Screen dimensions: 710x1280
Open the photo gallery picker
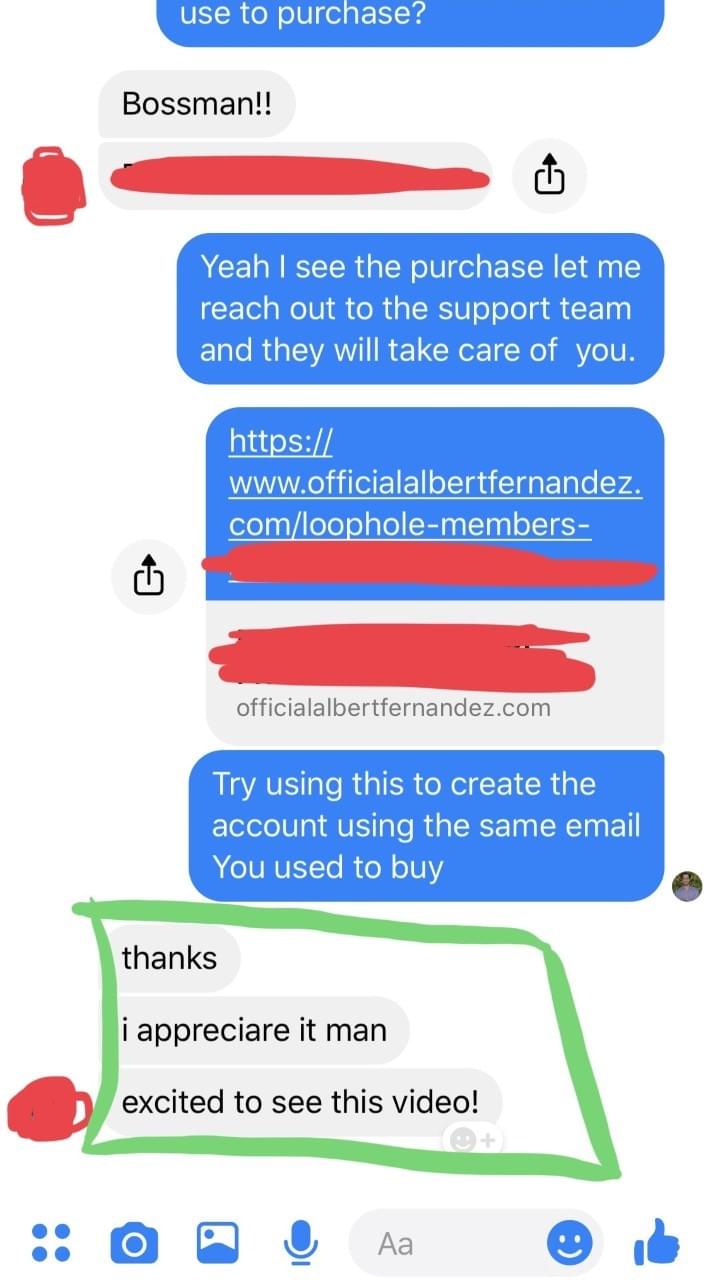(217, 1242)
